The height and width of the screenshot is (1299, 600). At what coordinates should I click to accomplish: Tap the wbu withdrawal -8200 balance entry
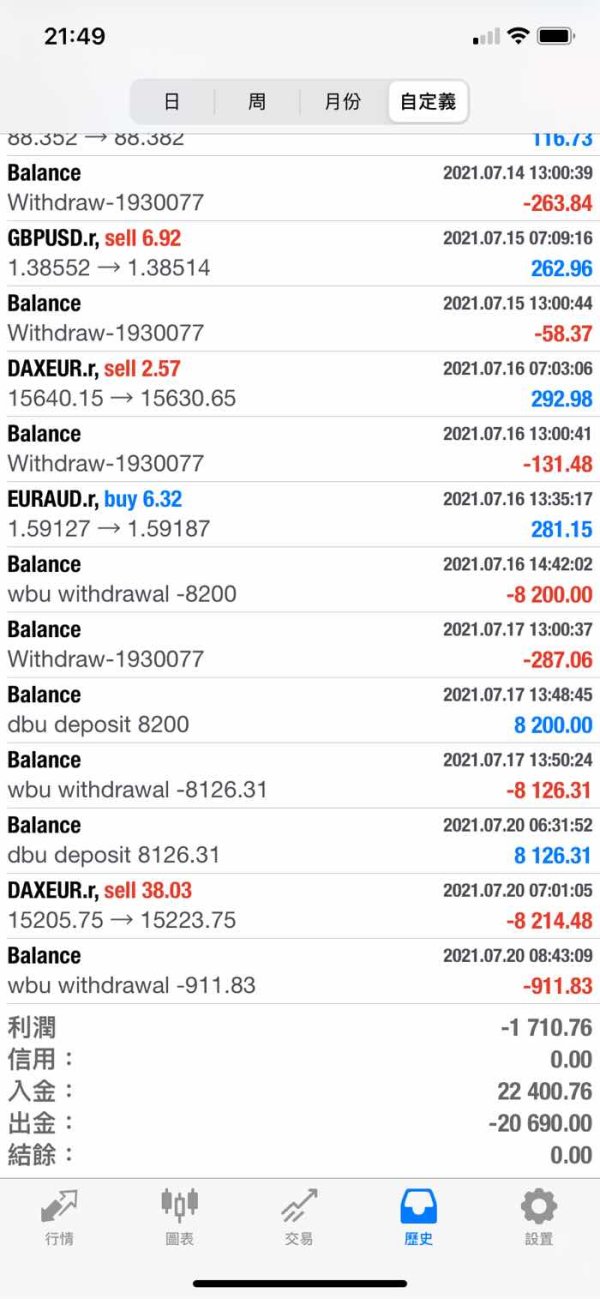[x=300, y=579]
